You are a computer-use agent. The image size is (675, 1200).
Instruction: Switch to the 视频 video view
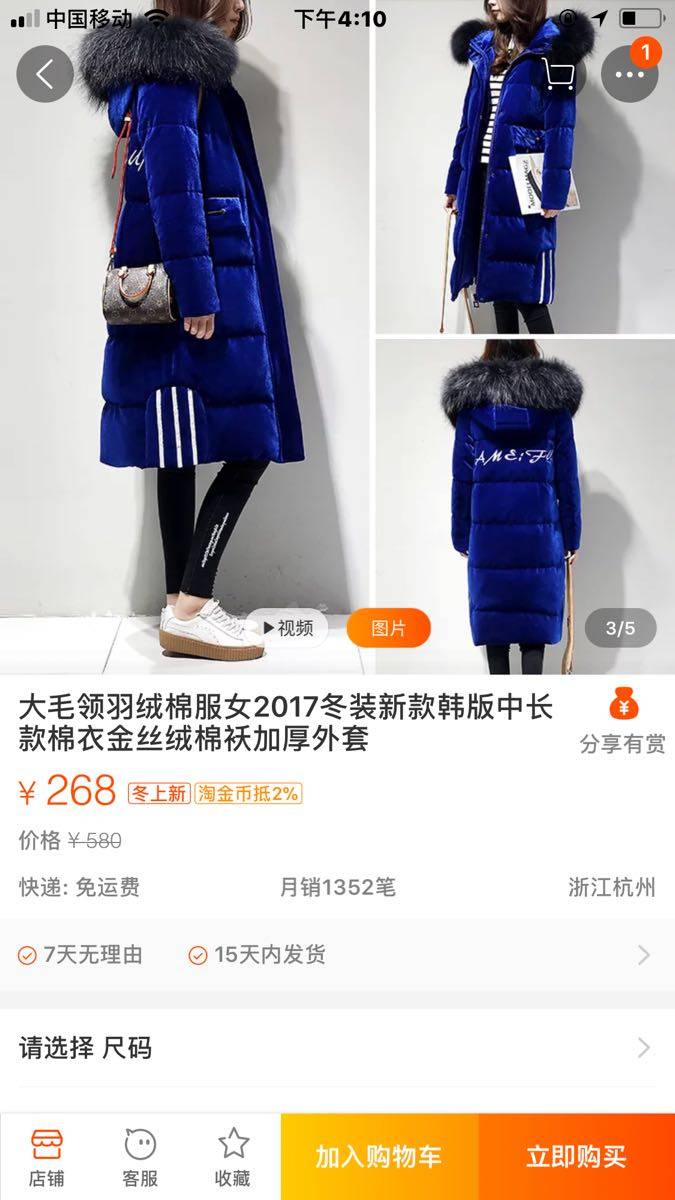tap(287, 628)
